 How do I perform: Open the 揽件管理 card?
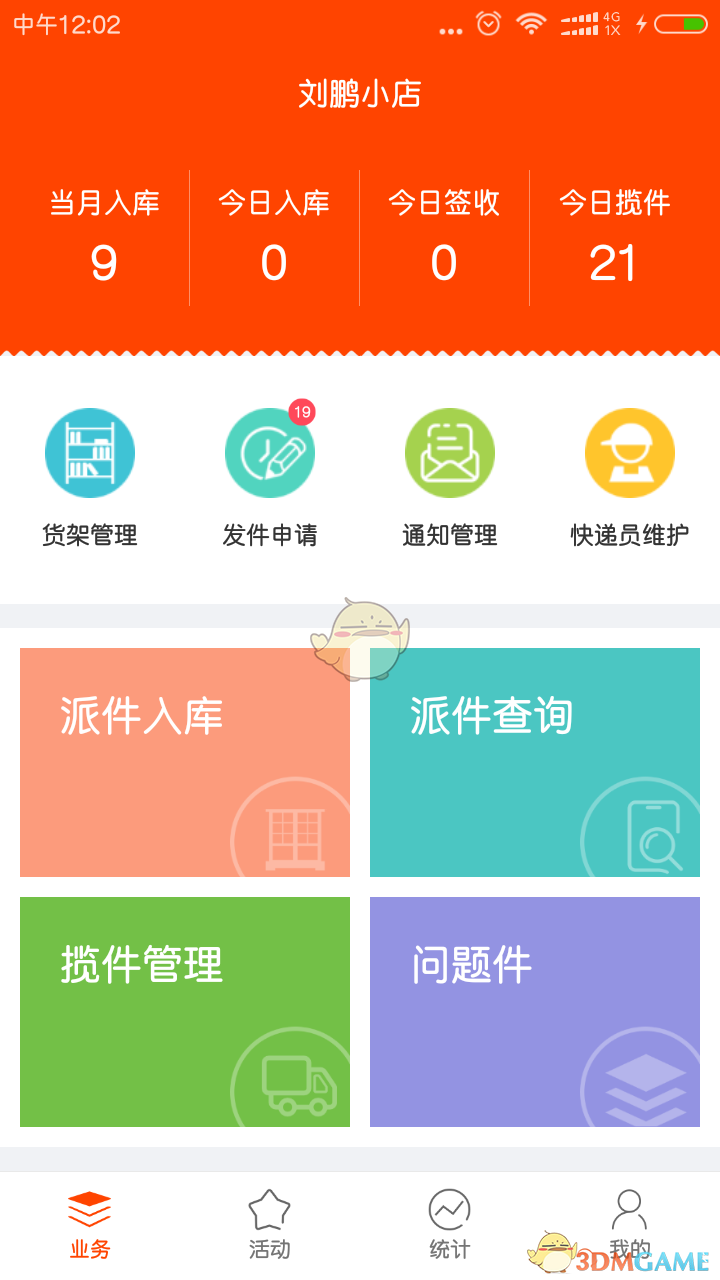185,1012
